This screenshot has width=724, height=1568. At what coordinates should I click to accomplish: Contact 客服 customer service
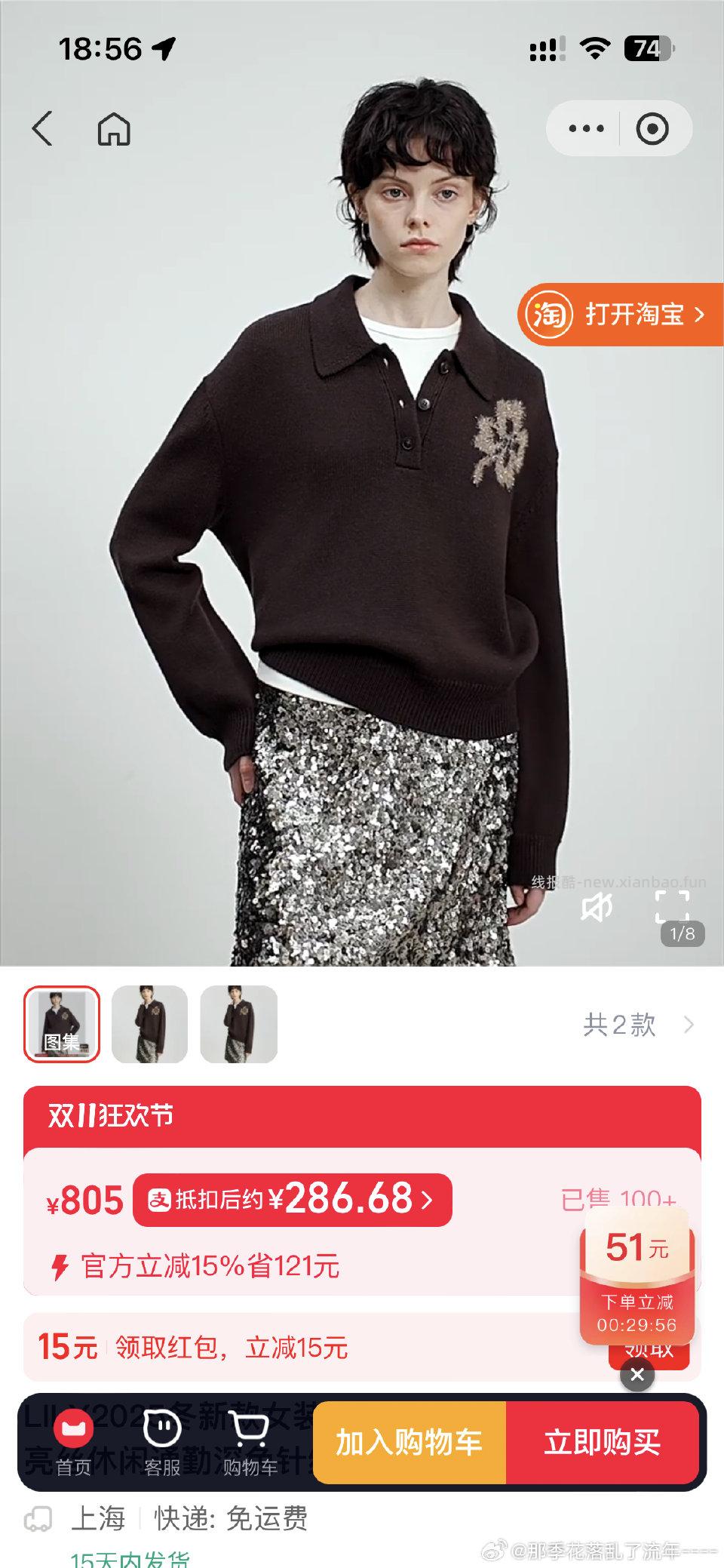pyautogui.click(x=158, y=1443)
